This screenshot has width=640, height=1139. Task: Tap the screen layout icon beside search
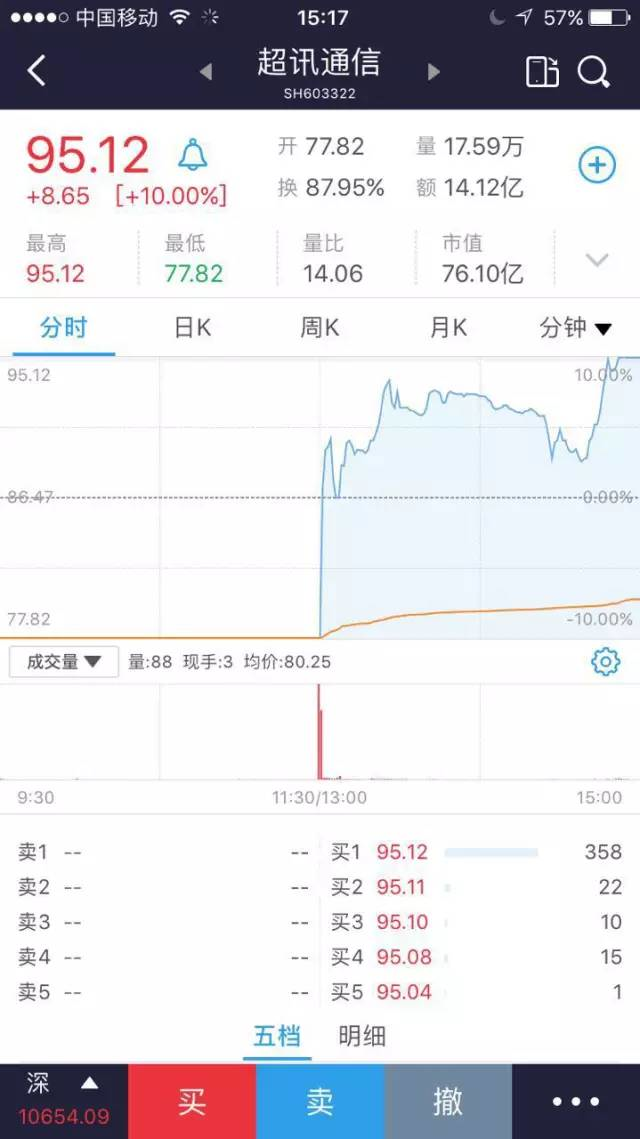pos(542,72)
